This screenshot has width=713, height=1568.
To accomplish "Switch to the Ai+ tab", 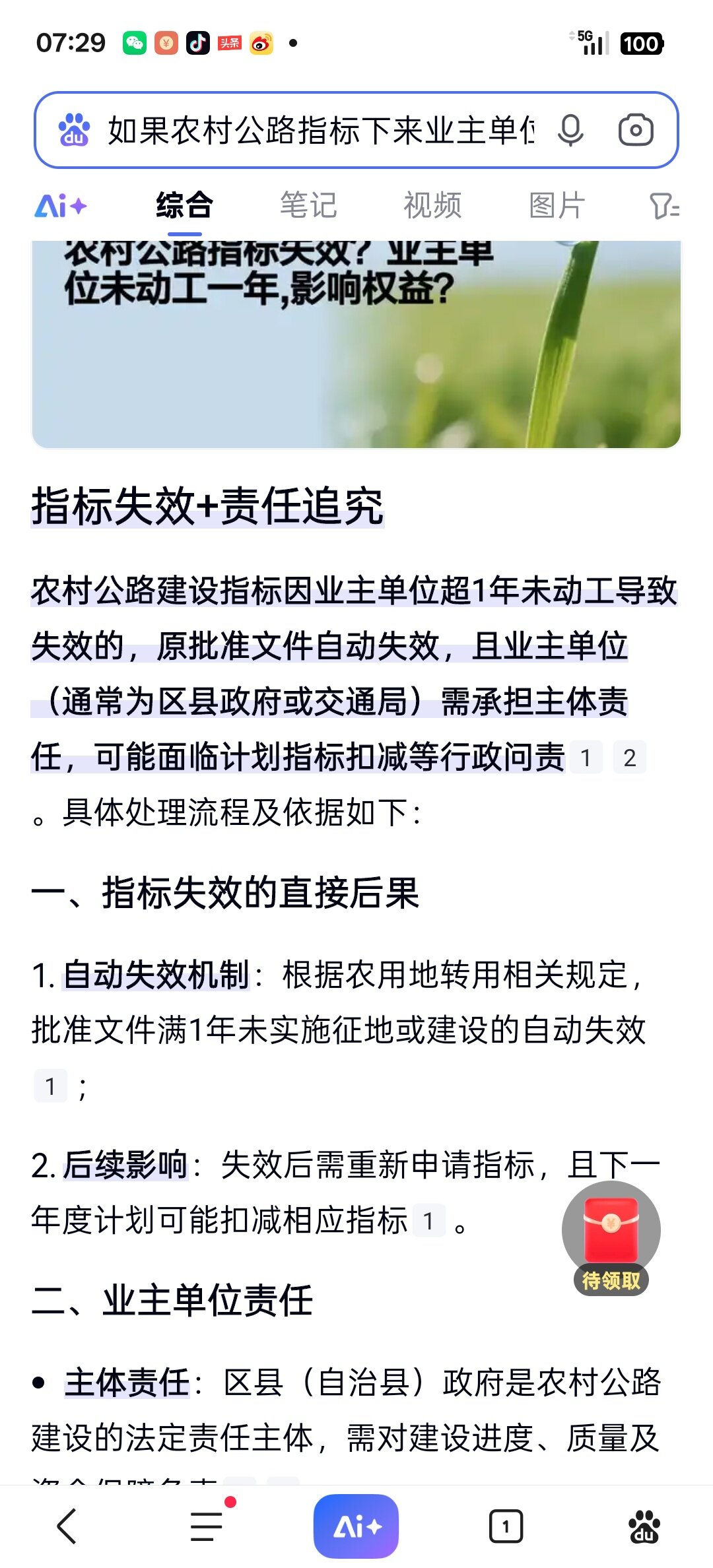I will click(61, 206).
